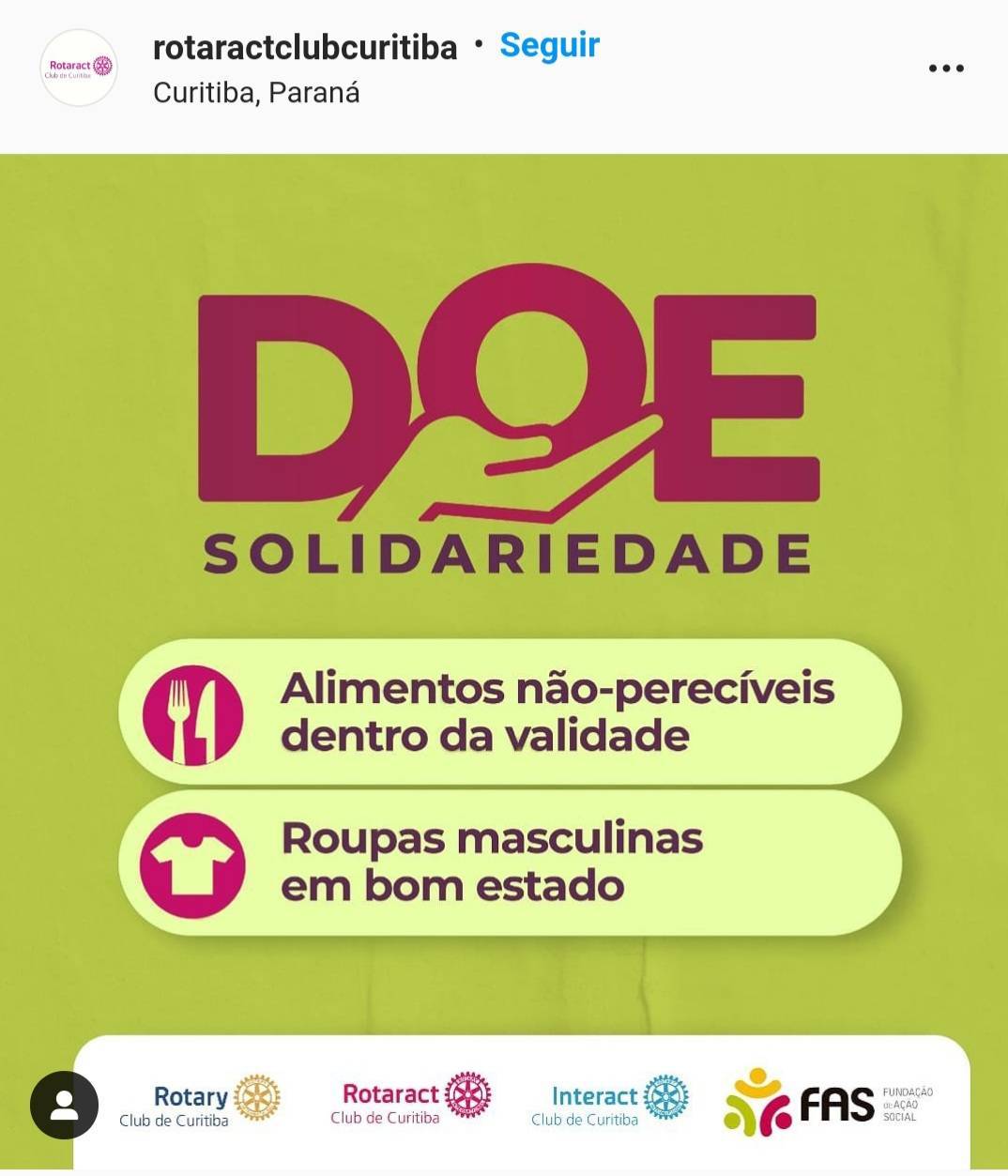The height and width of the screenshot is (1176, 1008).
Task: Open the post's three-dot options menu
Action: click(x=945, y=69)
